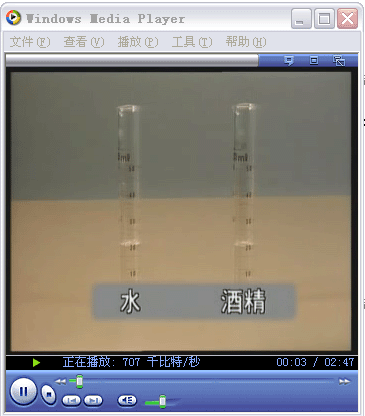The width and height of the screenshot is (365, 416).
Task: Open the 工具(T) menu
Action: (192, 42)
